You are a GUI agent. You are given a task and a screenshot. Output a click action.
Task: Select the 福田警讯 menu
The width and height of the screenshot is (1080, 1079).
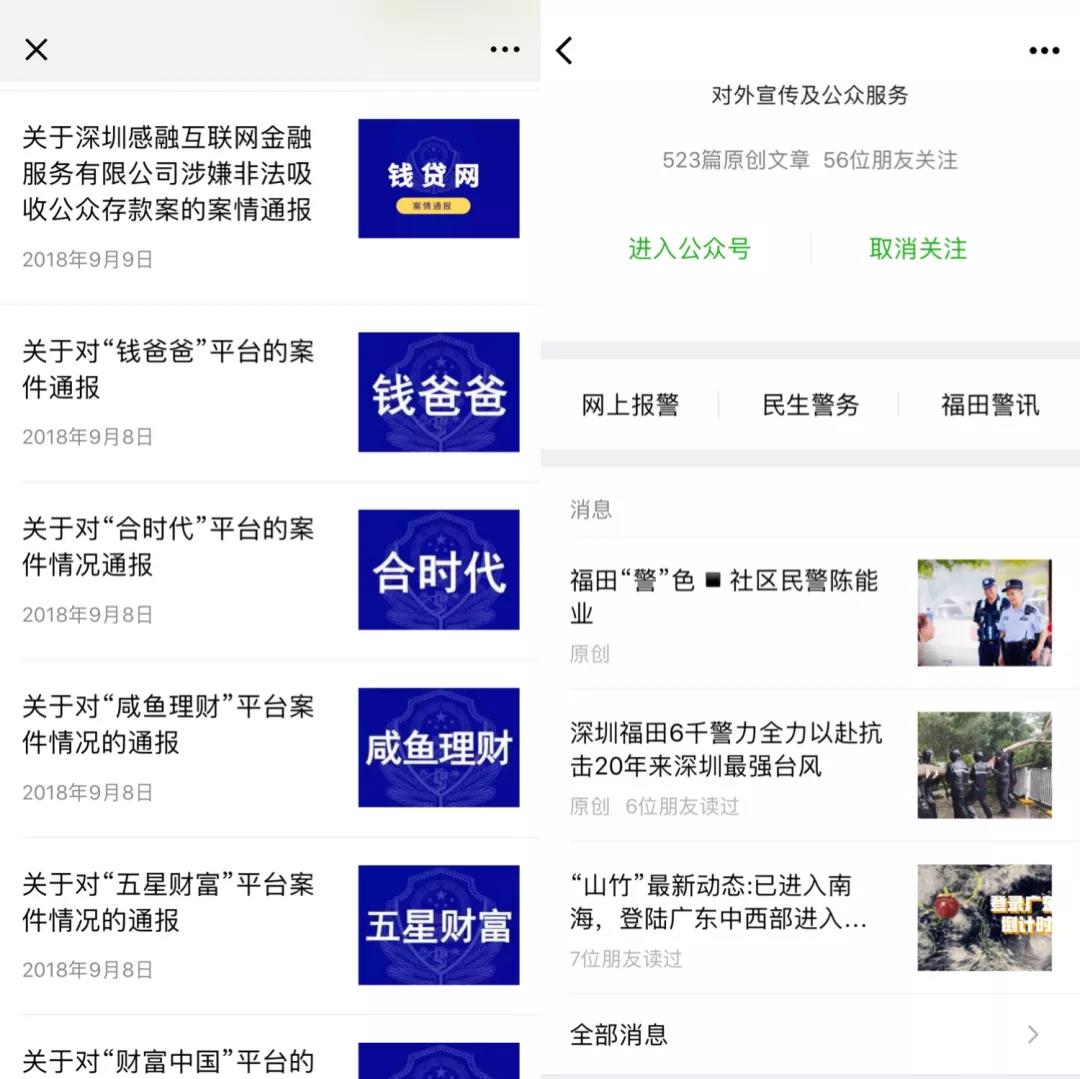click(x=990, y=405)
